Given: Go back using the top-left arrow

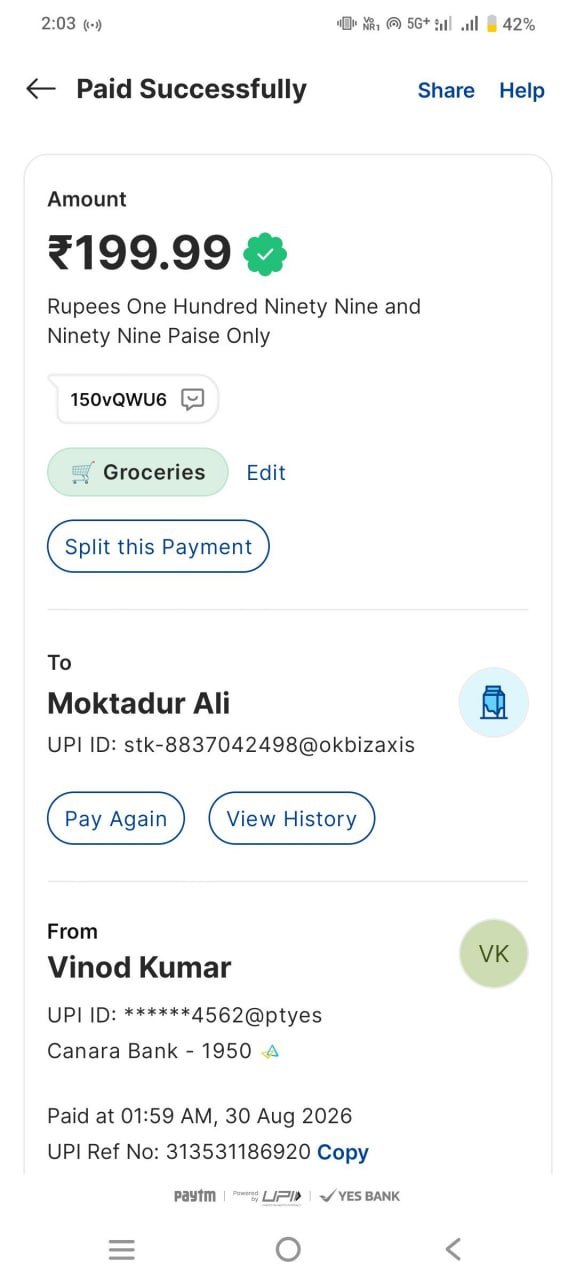Looking at the screenshot, I should 41,89.
